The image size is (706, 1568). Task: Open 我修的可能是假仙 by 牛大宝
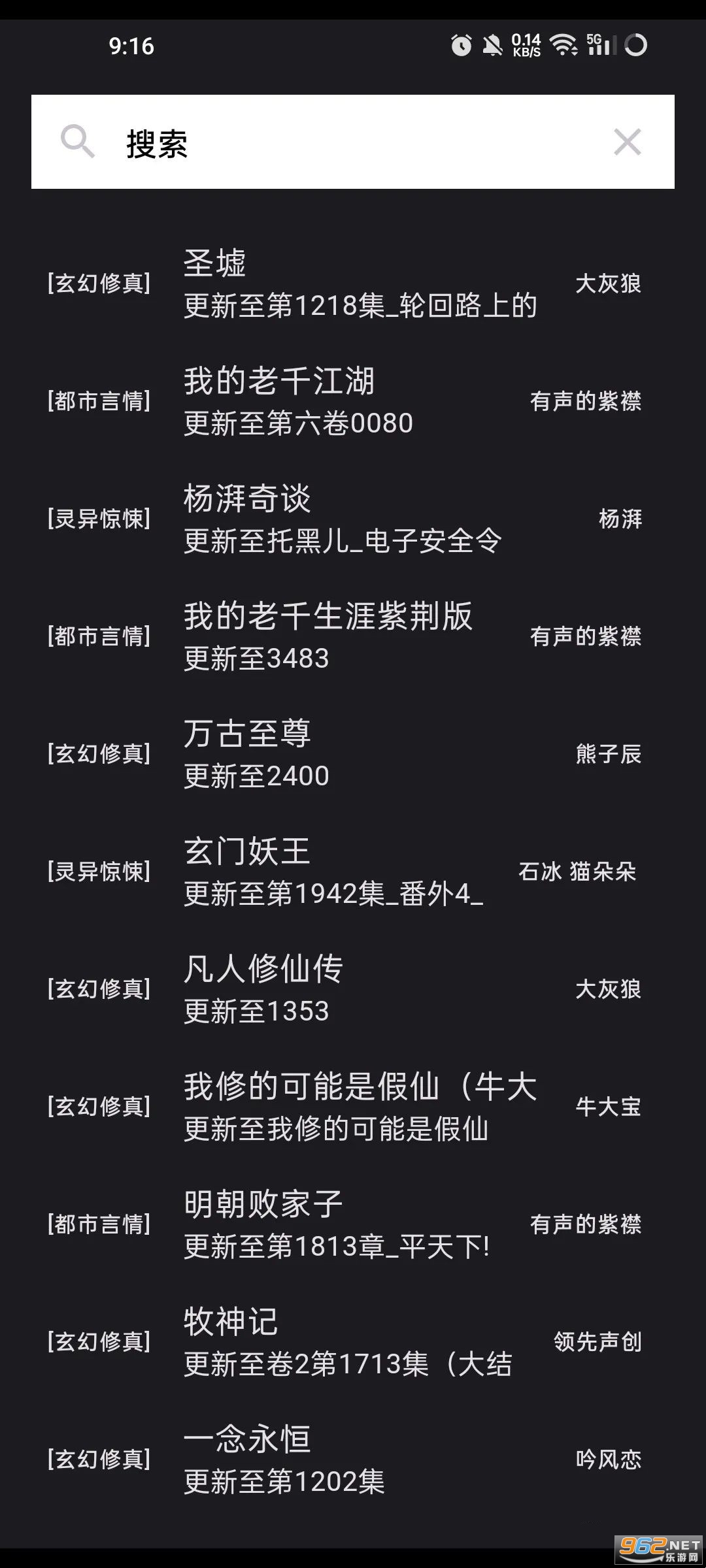click(x=353, y=1107)
